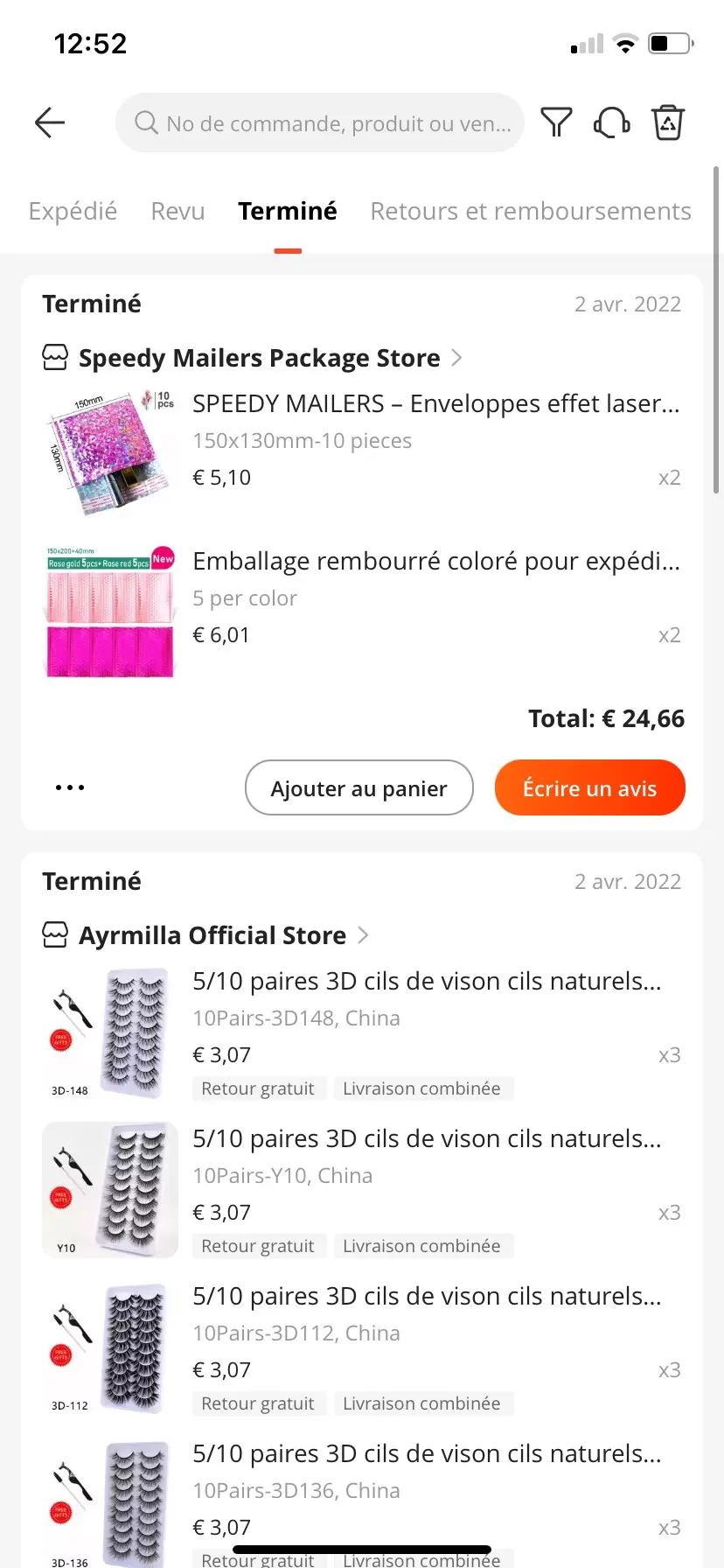
Task: Open the 10Pairs-3D148 eyelashes item
Action: coord(427,981)
